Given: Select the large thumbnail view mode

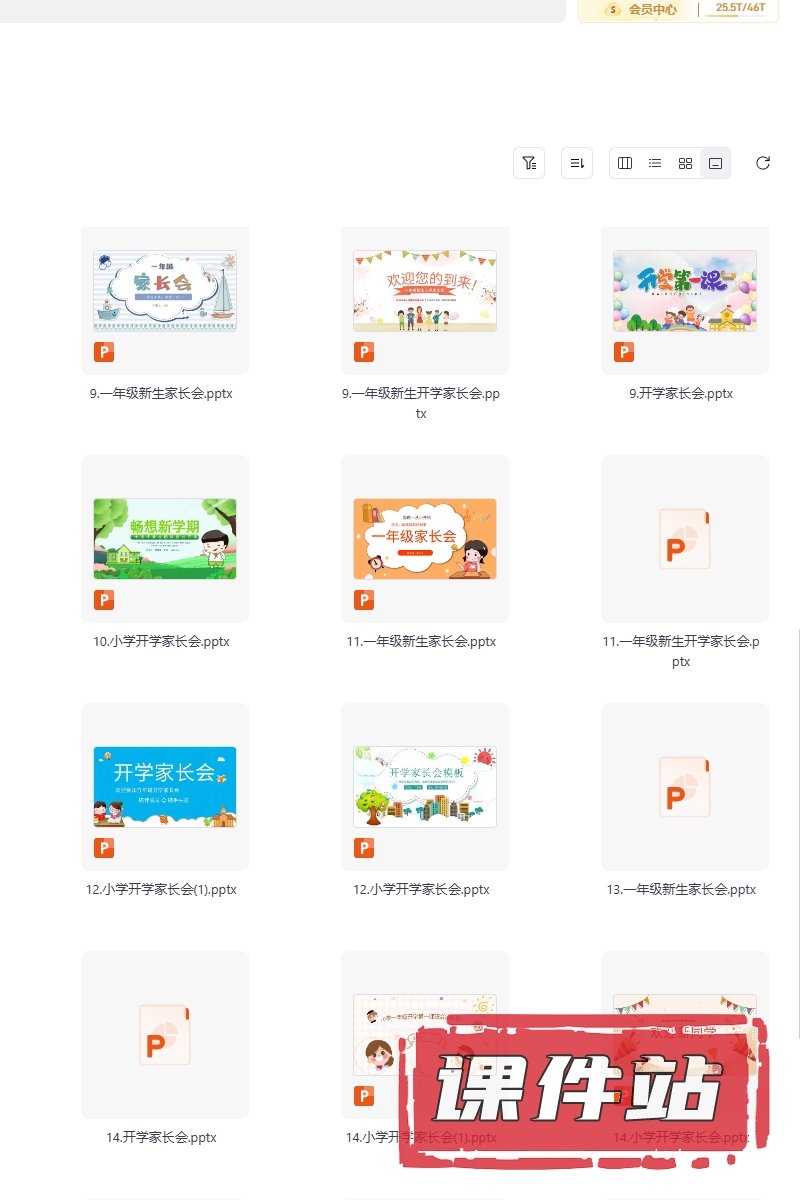Looking at the screenshot, I should [715, 163].
